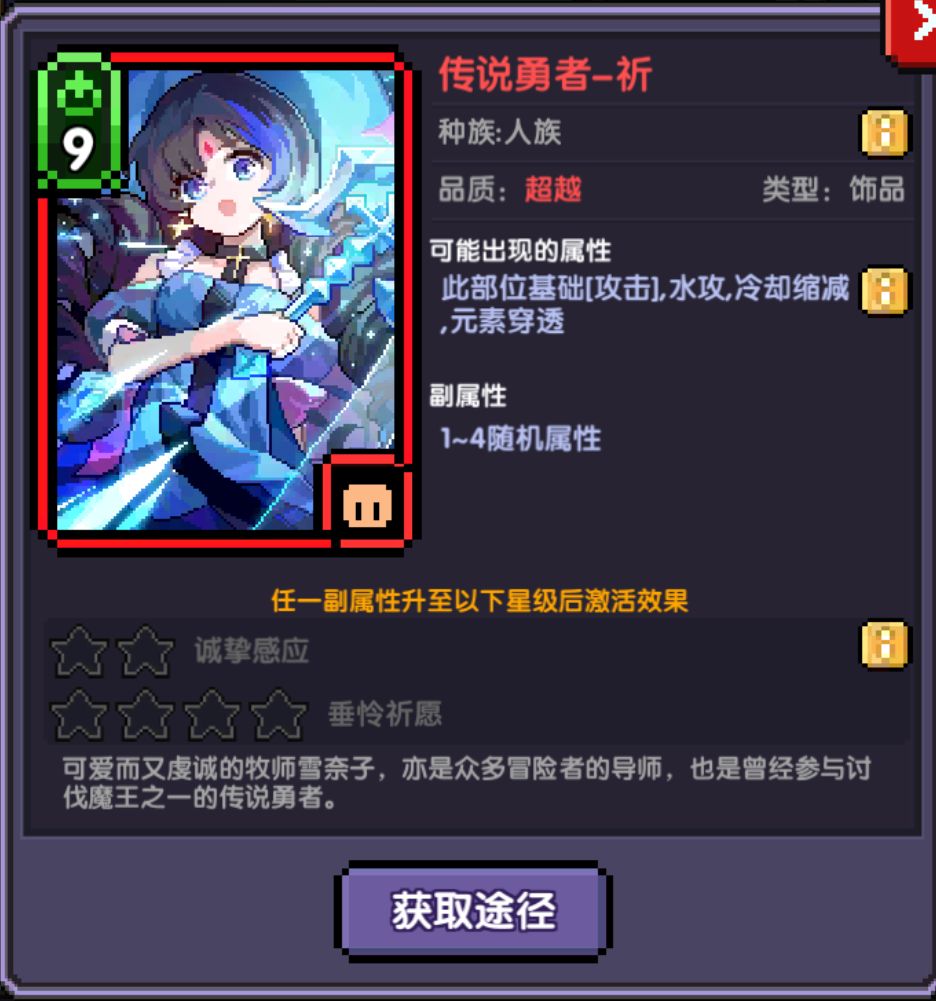This screenshot has height=1001, width=936.
Task: Click the info coin icon beside 种族:人族
Action: click(882, 131)
